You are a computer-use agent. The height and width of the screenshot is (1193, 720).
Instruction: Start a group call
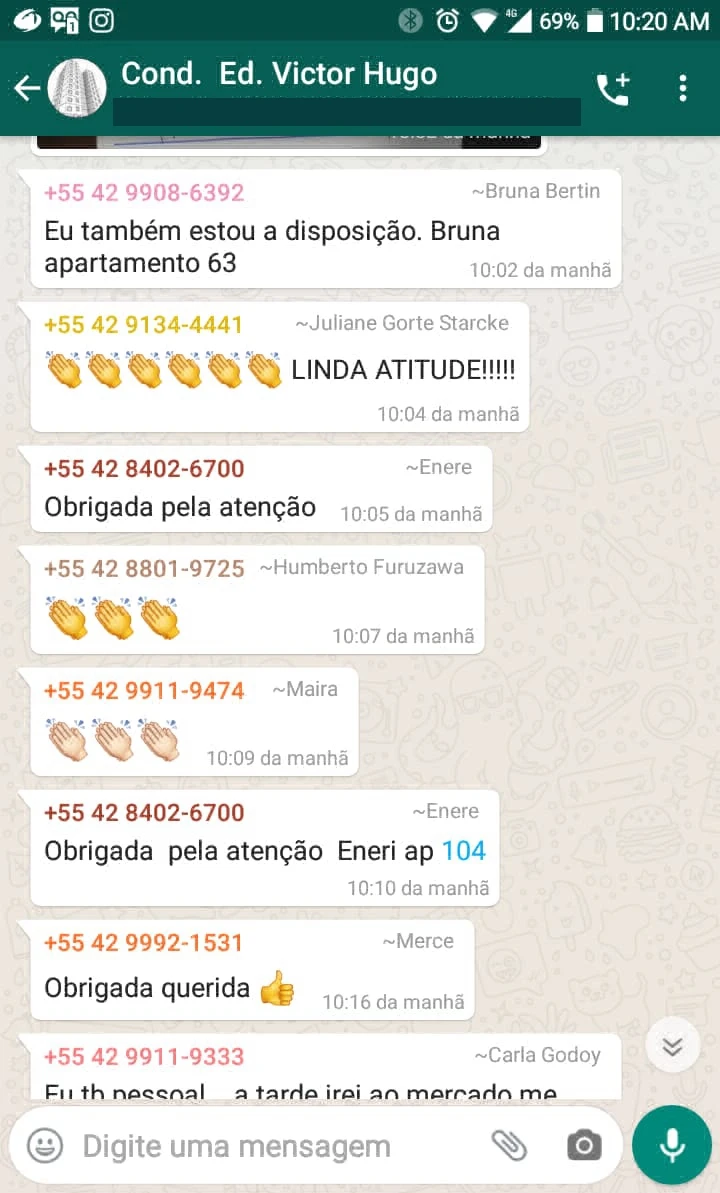click(612, 89)
